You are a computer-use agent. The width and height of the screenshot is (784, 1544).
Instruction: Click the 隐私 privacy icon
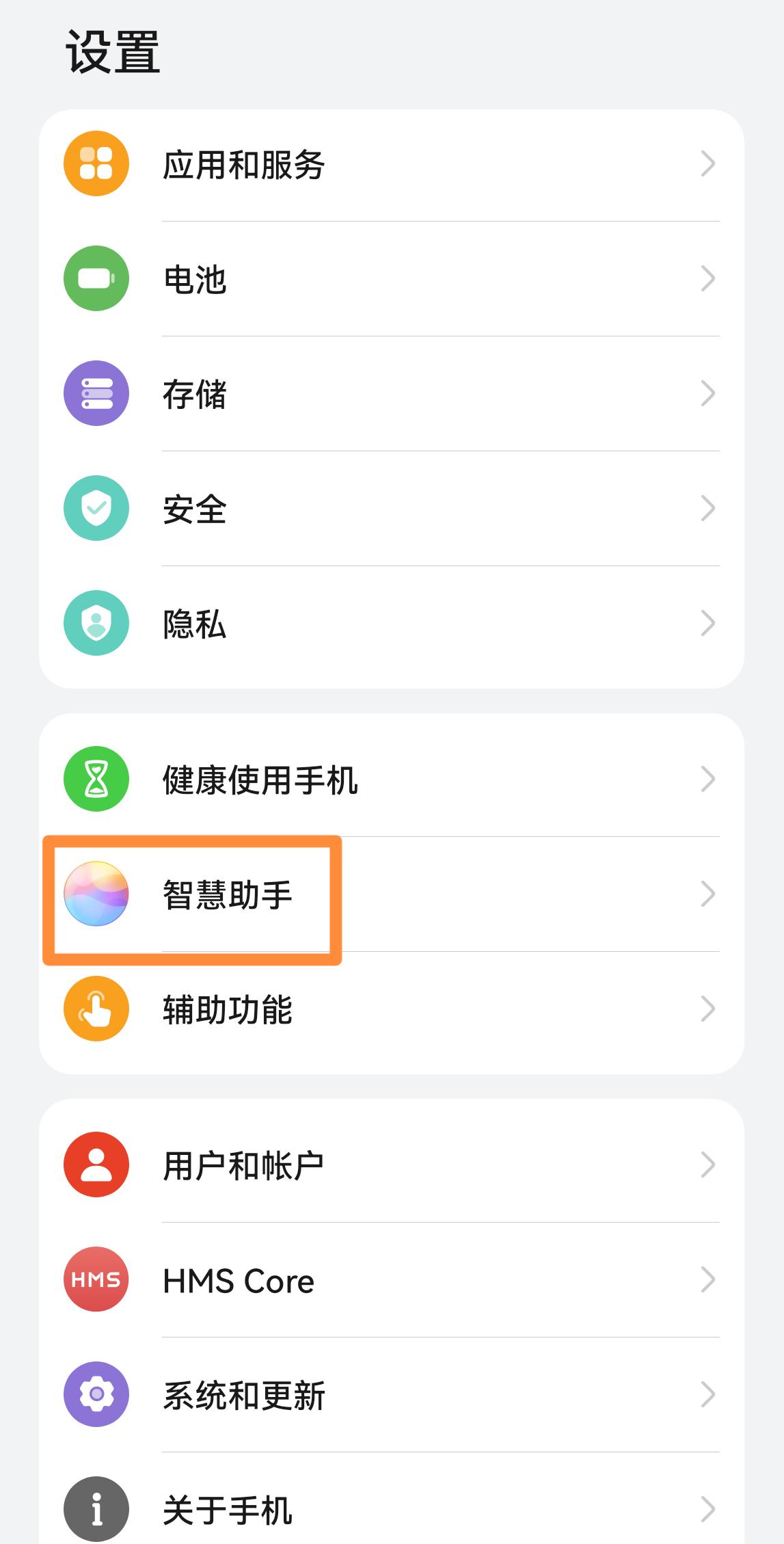[96, 622]
